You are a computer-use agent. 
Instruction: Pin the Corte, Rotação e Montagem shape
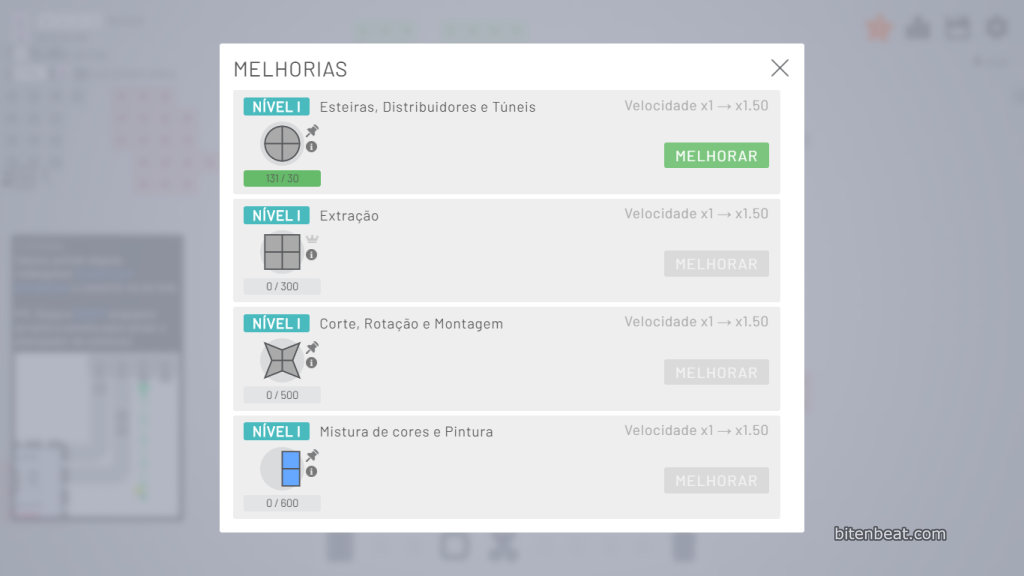coord(312,347)
